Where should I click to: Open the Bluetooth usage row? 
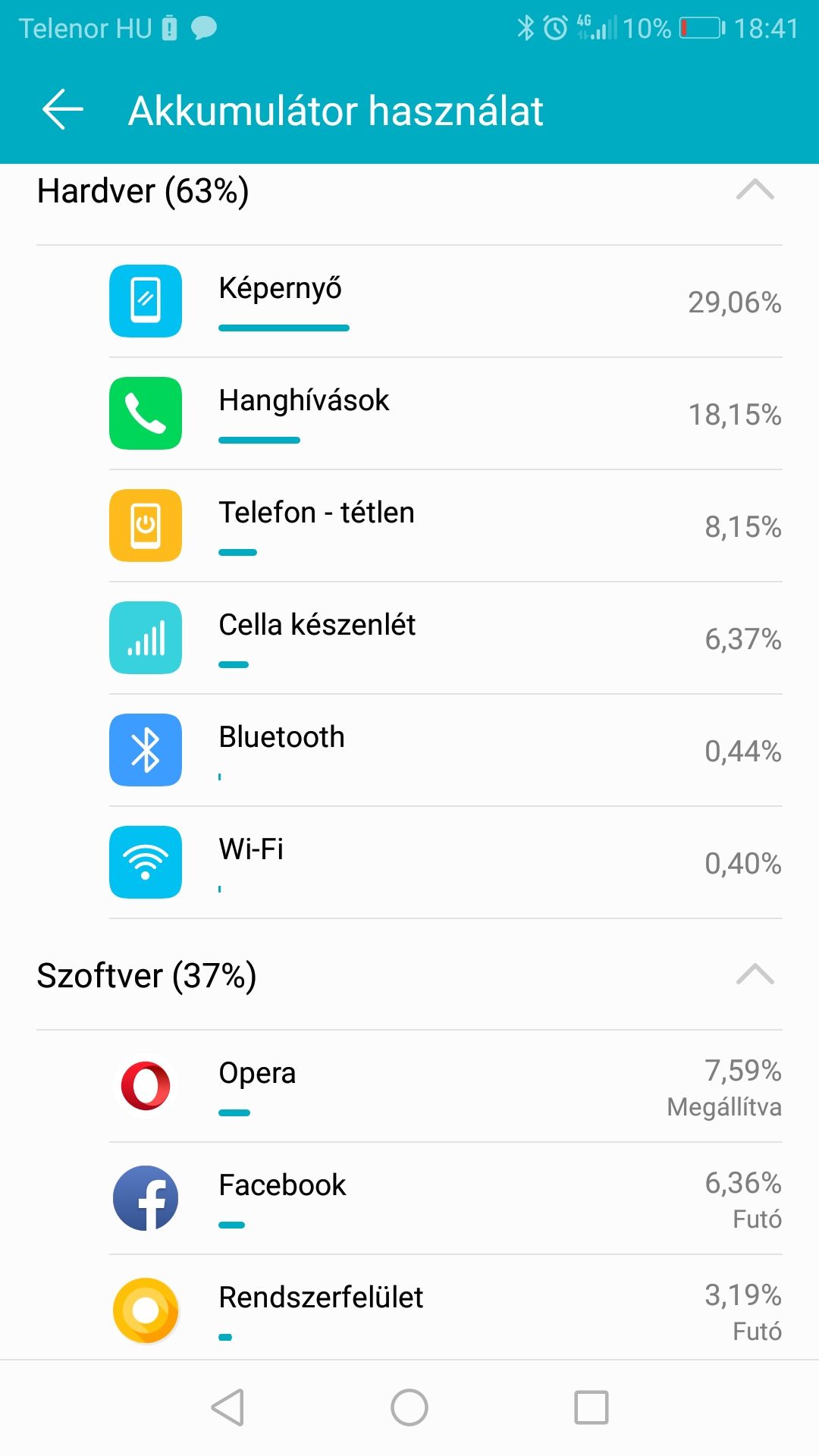click(409, 750)
